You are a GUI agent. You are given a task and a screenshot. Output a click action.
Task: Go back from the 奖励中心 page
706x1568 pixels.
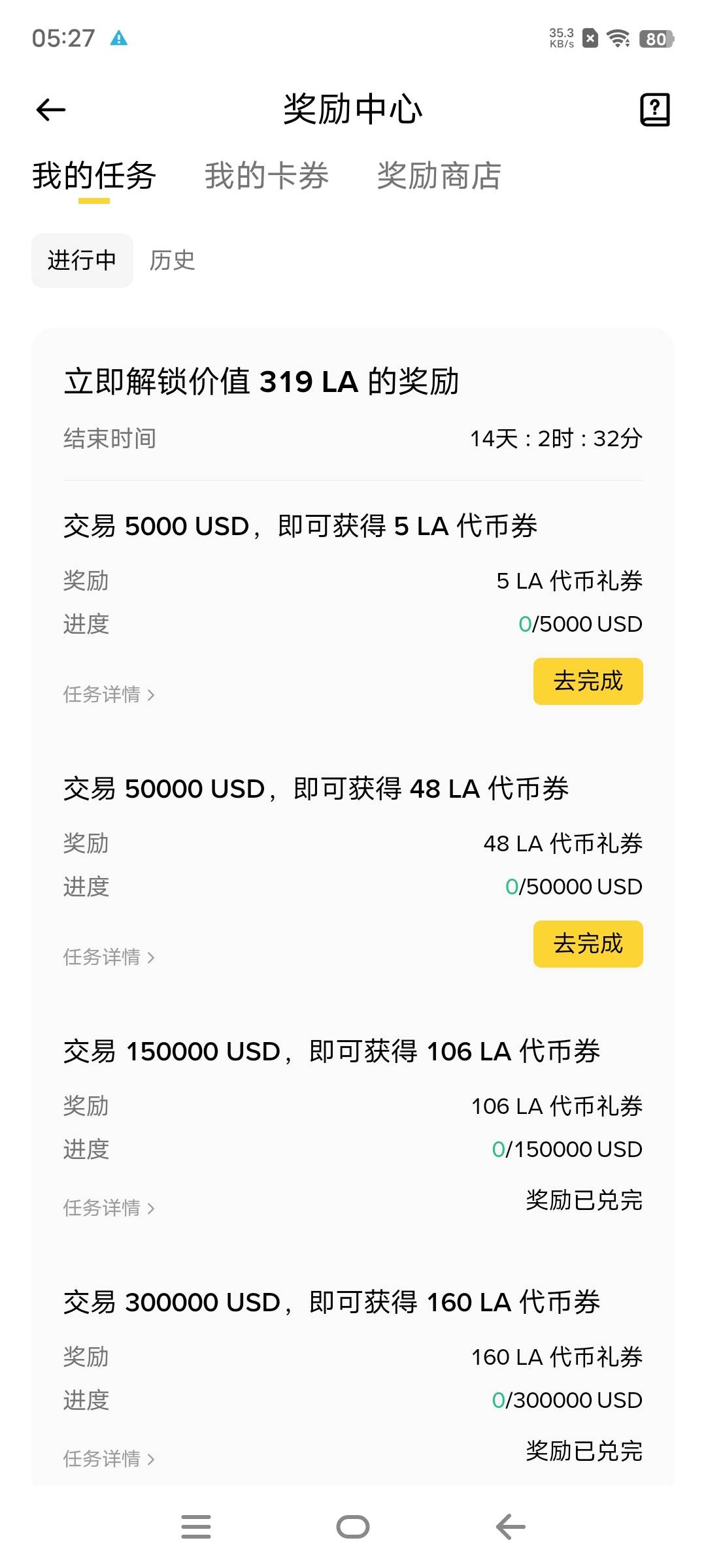(x=51, y=110)
